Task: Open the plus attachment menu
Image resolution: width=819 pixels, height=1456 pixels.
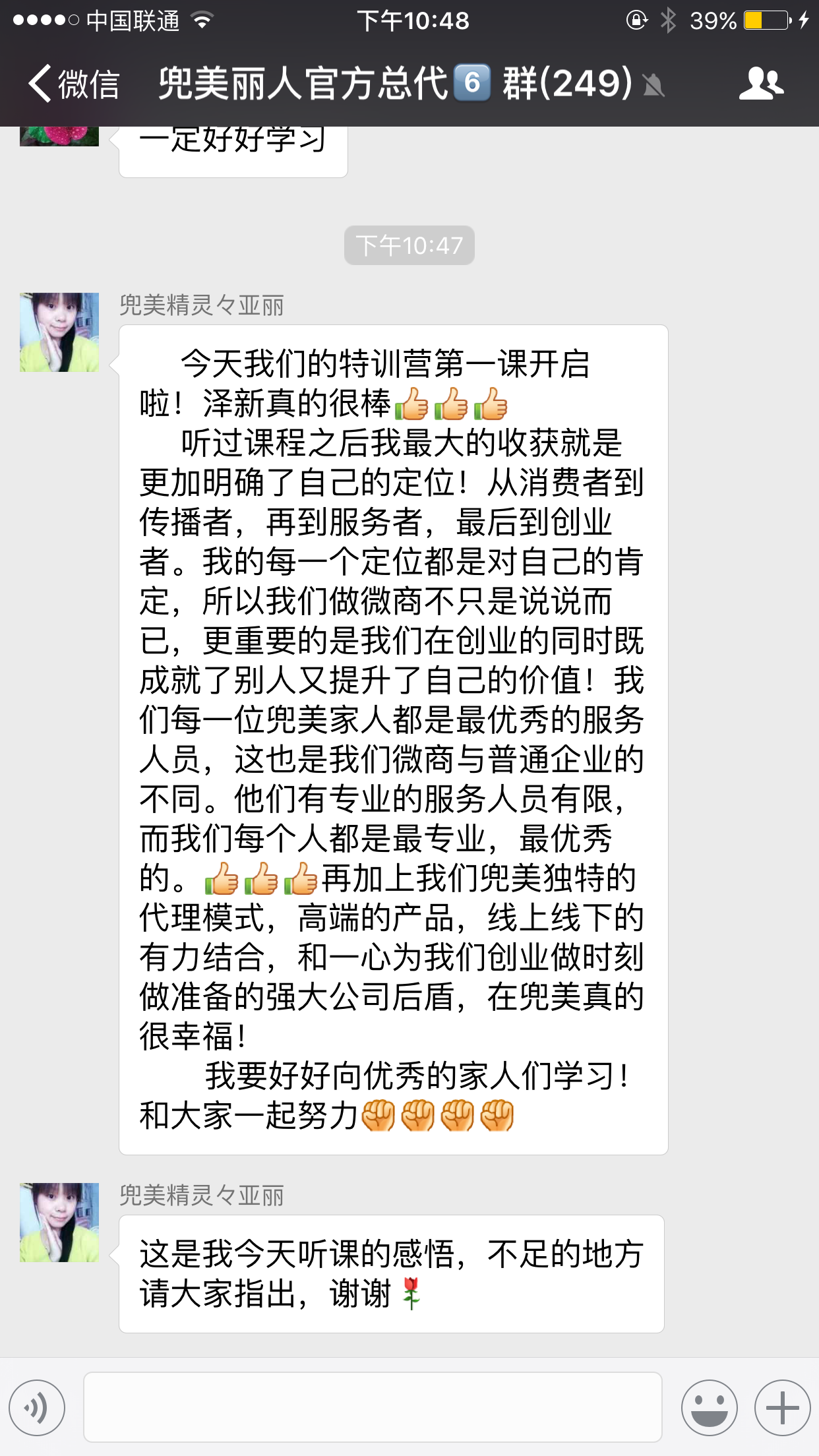Action: (x=782, y=1407)
